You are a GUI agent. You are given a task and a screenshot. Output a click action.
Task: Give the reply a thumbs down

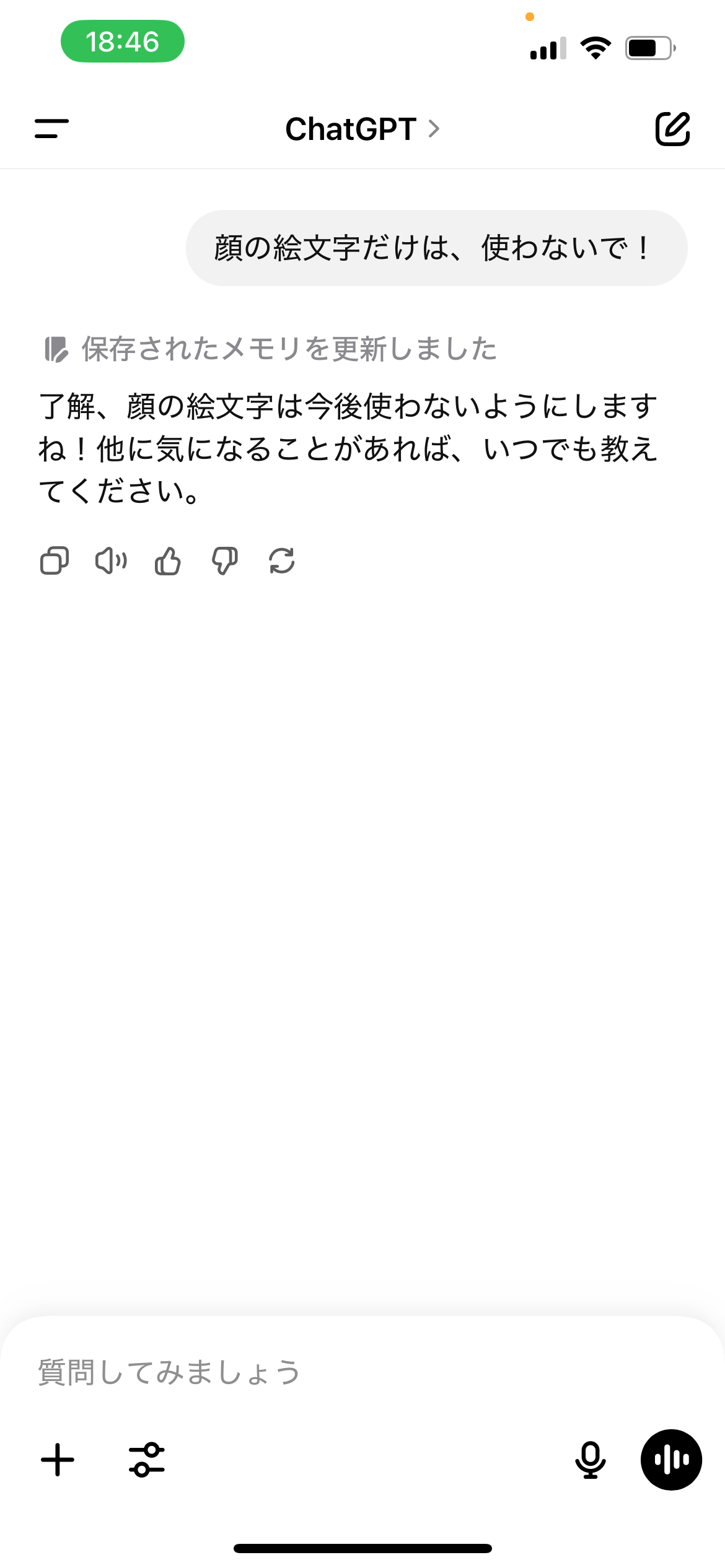pos(225,561)
